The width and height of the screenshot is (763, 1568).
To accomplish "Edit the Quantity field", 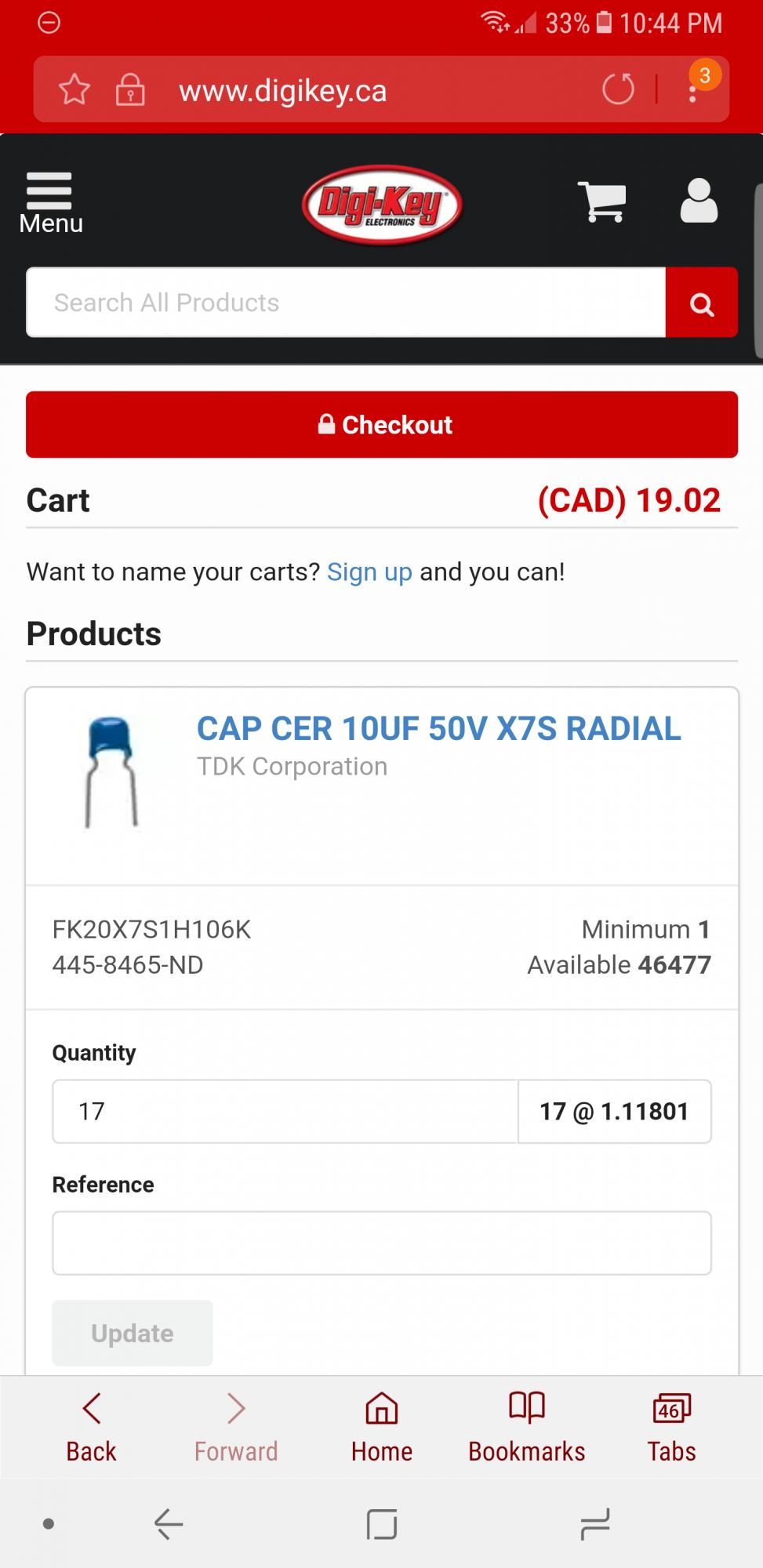I will pyautogui.click(x=285, y=1112).
